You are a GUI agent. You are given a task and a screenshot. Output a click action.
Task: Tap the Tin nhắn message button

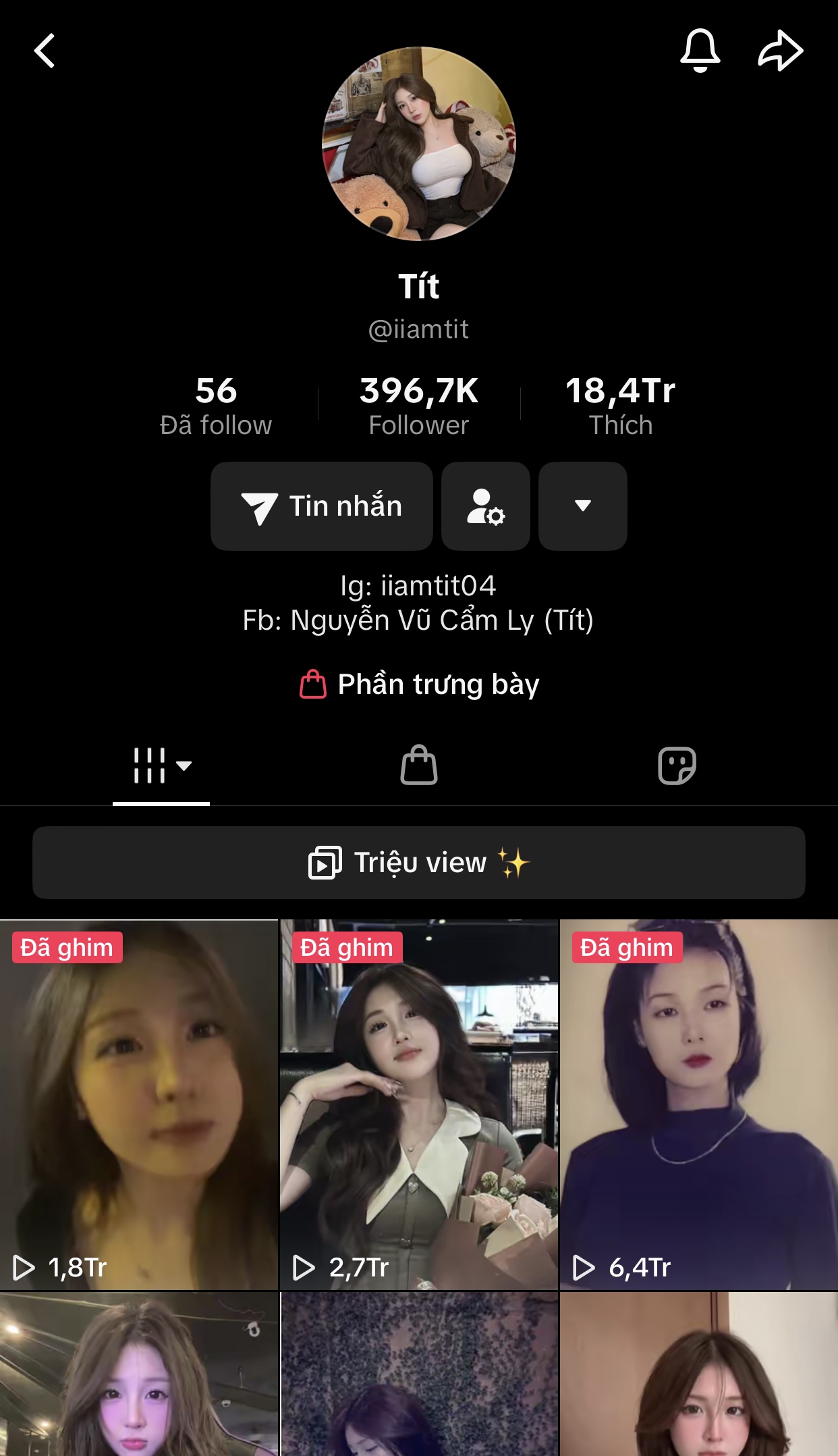(322, 506)
